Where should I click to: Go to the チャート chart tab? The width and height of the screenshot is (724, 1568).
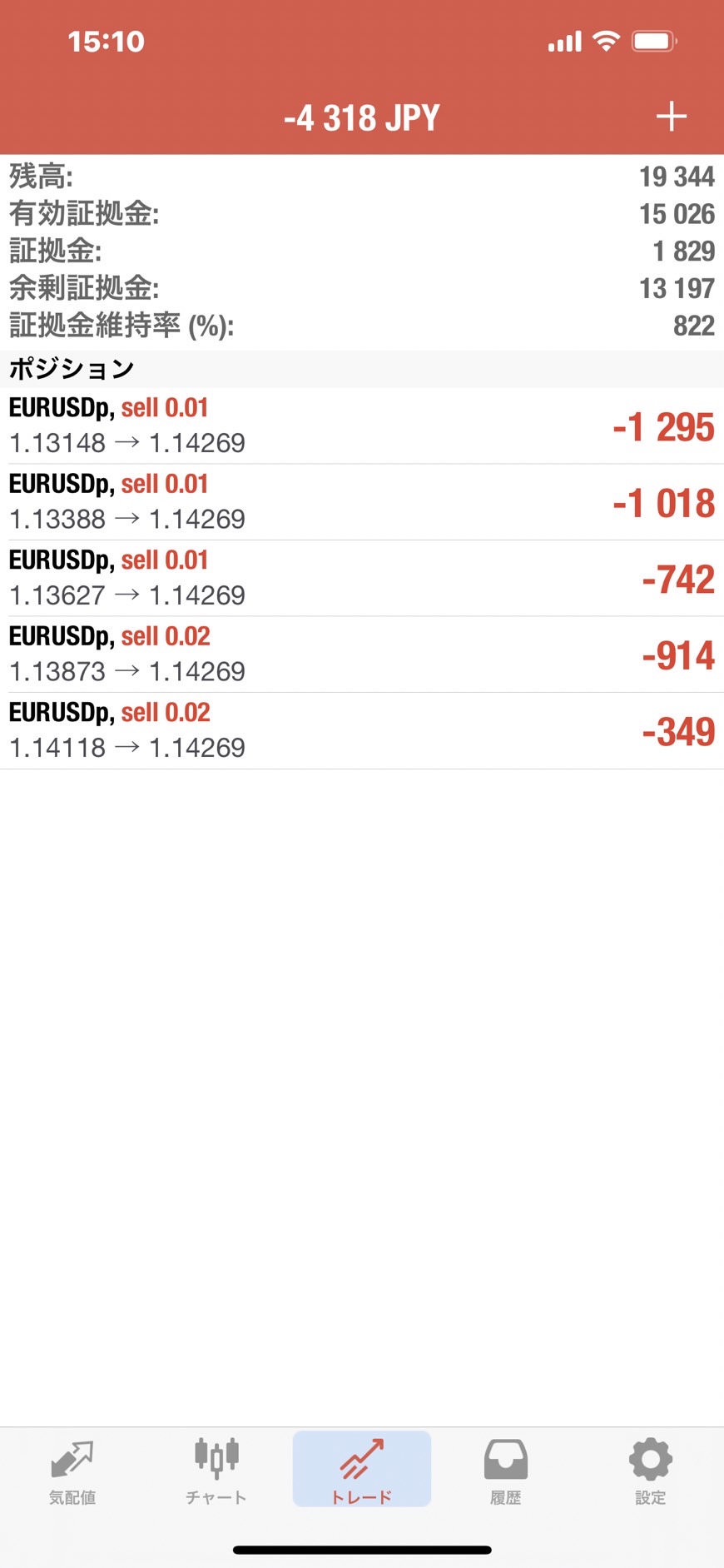coord(216,1471)
